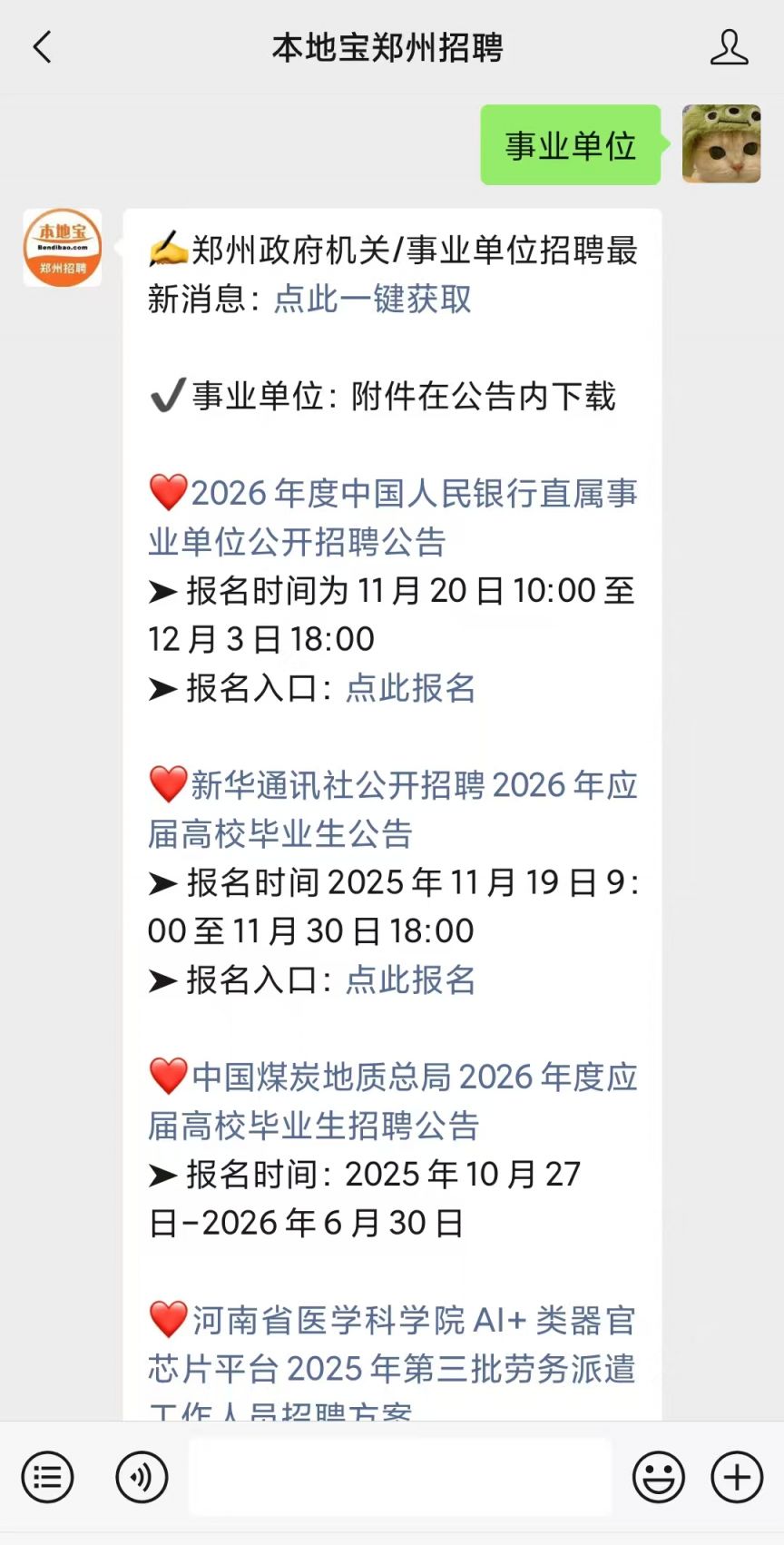
Task: Tap my cat avatar next to 事业单位
Action: click(x=720, y=144)
